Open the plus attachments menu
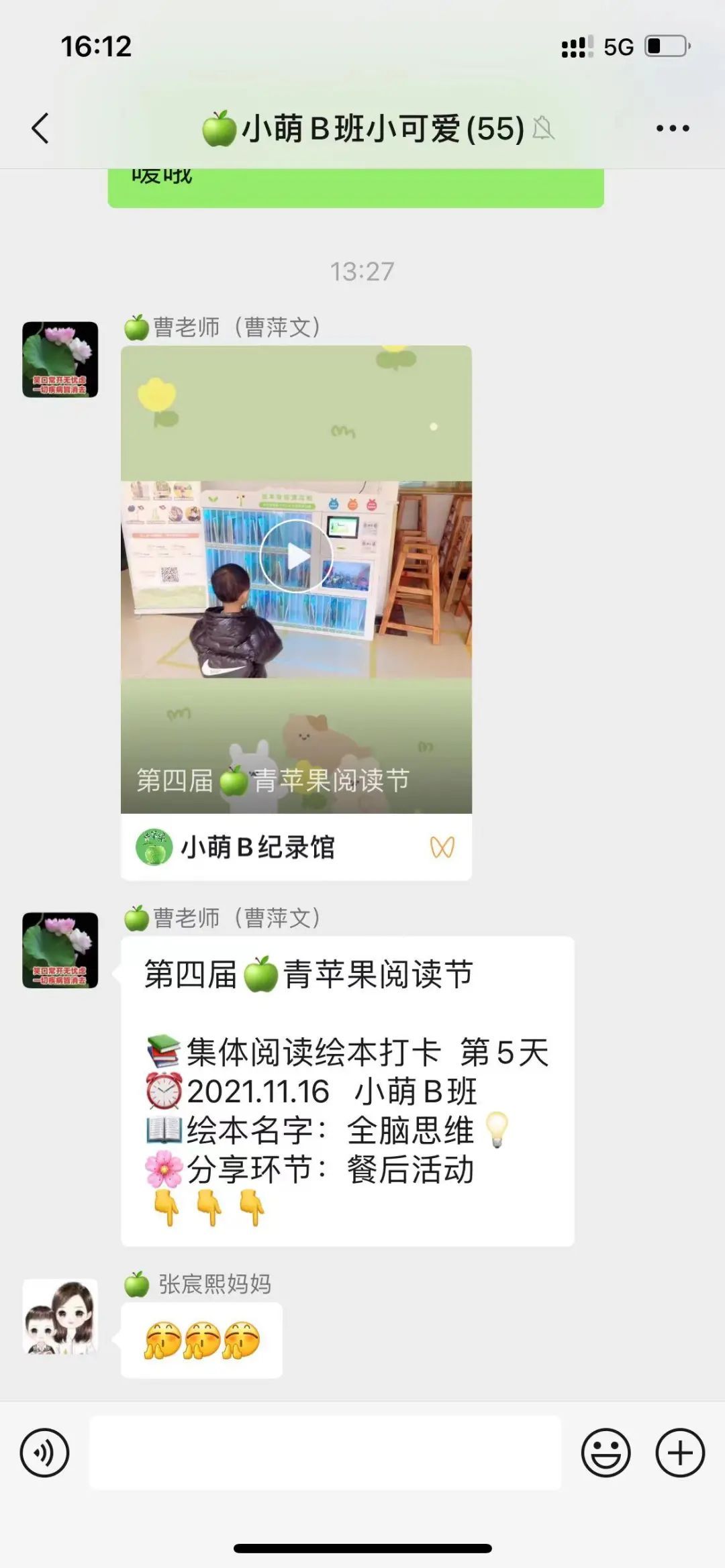Viewport: 725px width, 1568px height. (680, 1453)
